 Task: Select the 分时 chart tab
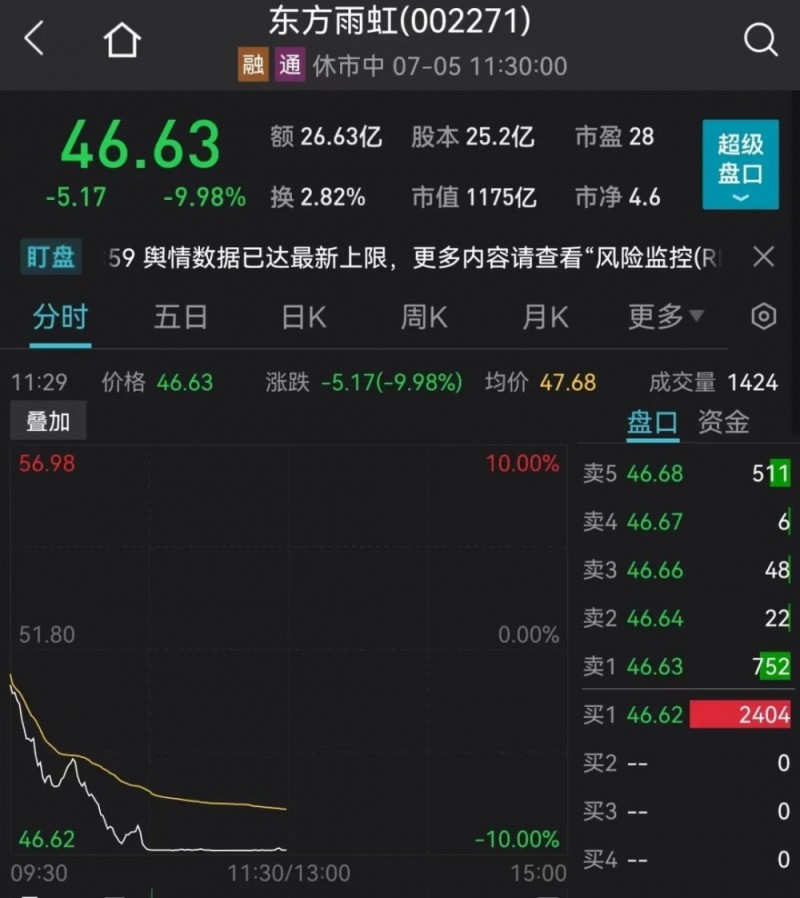[x=60, y=318]
